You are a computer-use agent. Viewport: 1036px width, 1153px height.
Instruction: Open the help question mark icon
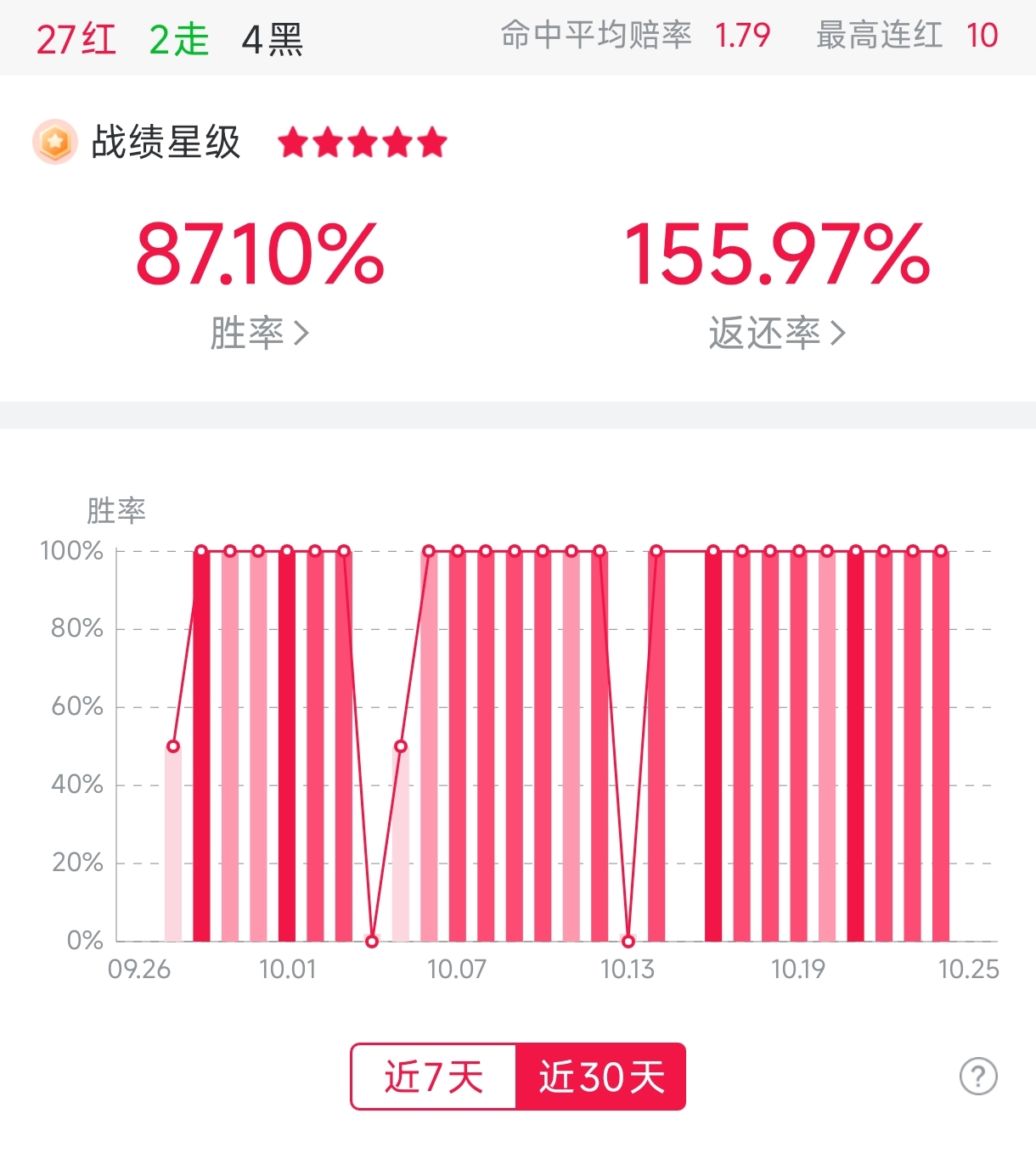click(x=978, y=1077)
